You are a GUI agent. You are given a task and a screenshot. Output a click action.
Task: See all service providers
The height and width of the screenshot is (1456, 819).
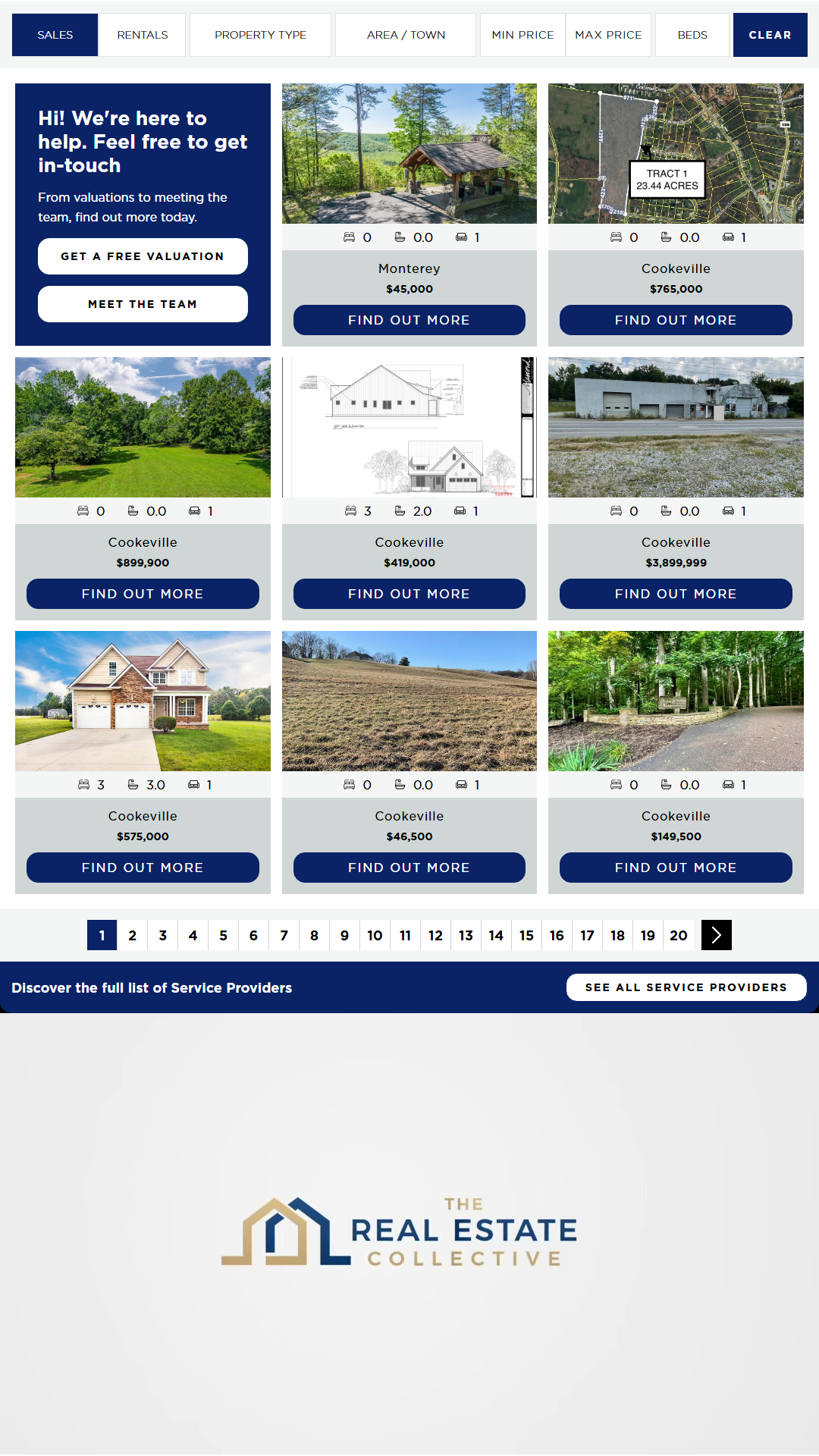point(686,987)
